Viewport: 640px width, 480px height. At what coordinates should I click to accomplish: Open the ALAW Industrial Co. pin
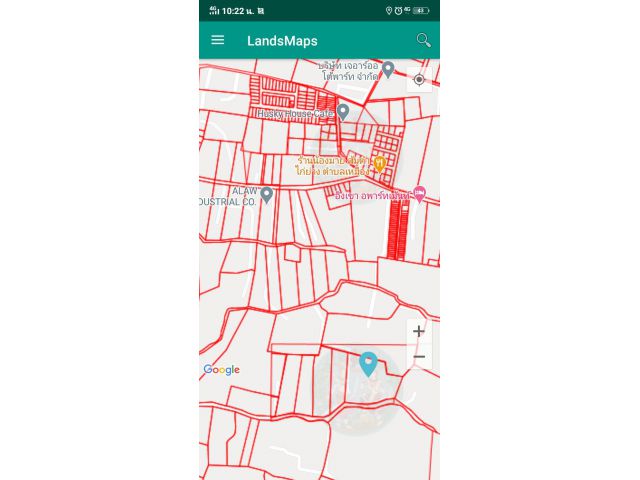[x=267, y=193]
